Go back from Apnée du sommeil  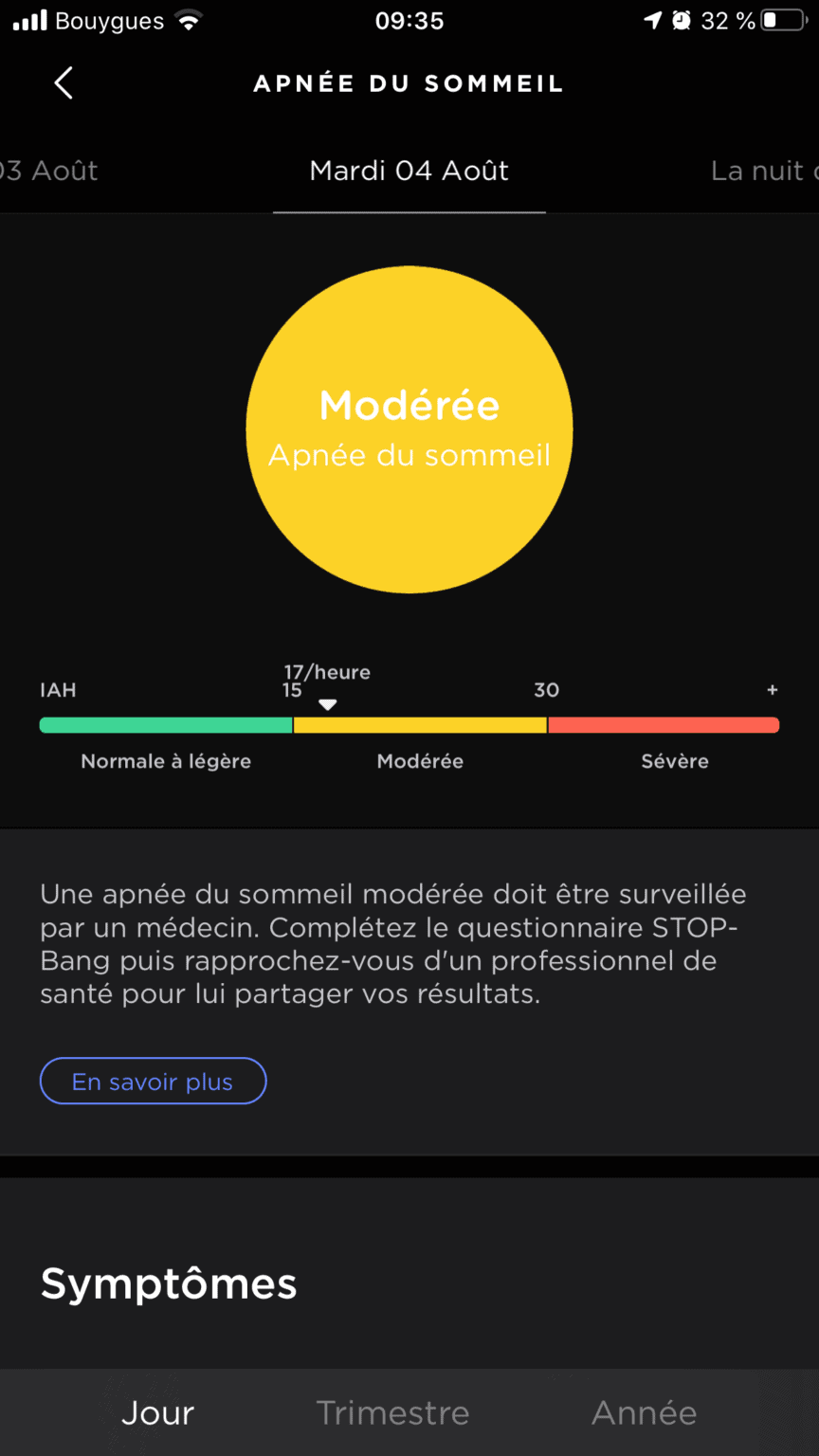[x=64, y=83]
